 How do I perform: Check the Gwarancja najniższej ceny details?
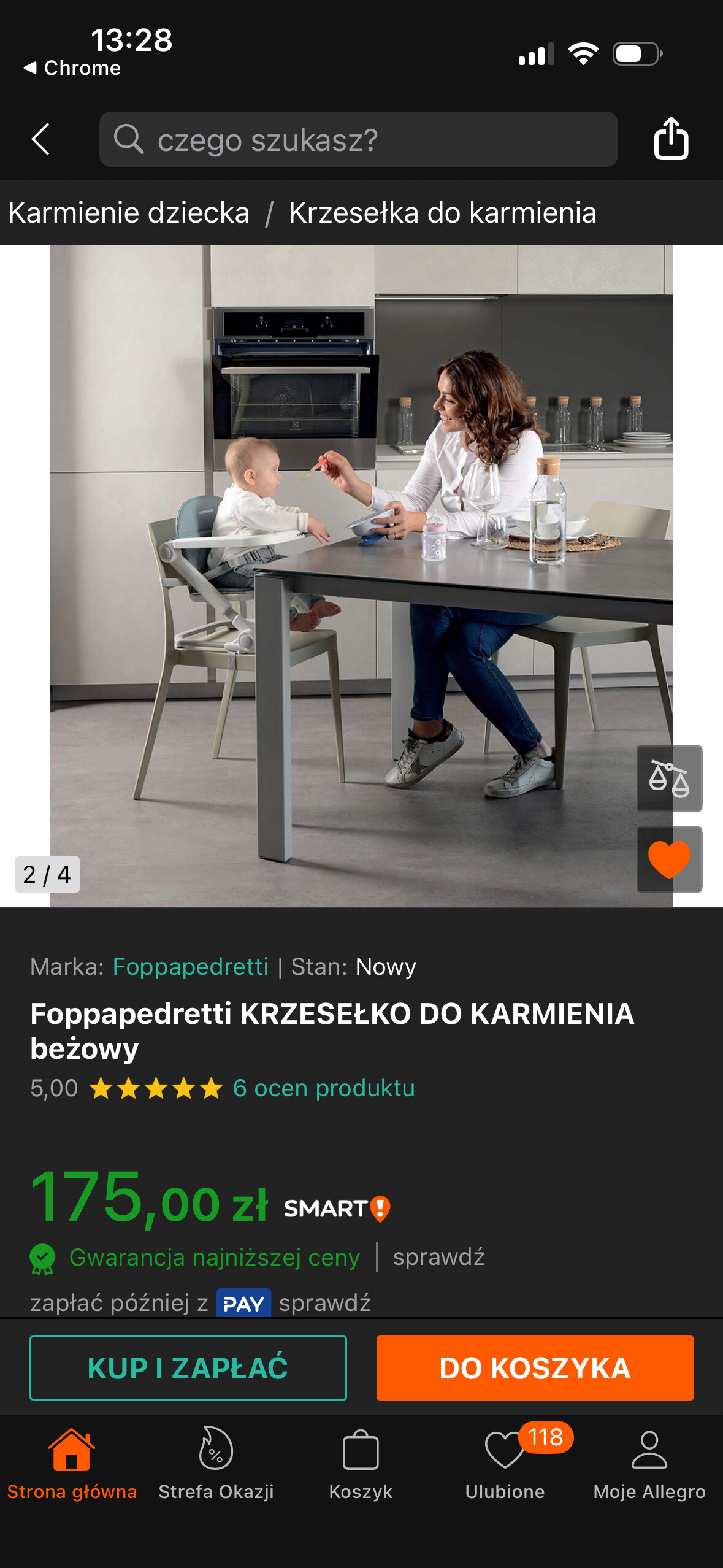pyautogui.click(x=438, y=1257)
